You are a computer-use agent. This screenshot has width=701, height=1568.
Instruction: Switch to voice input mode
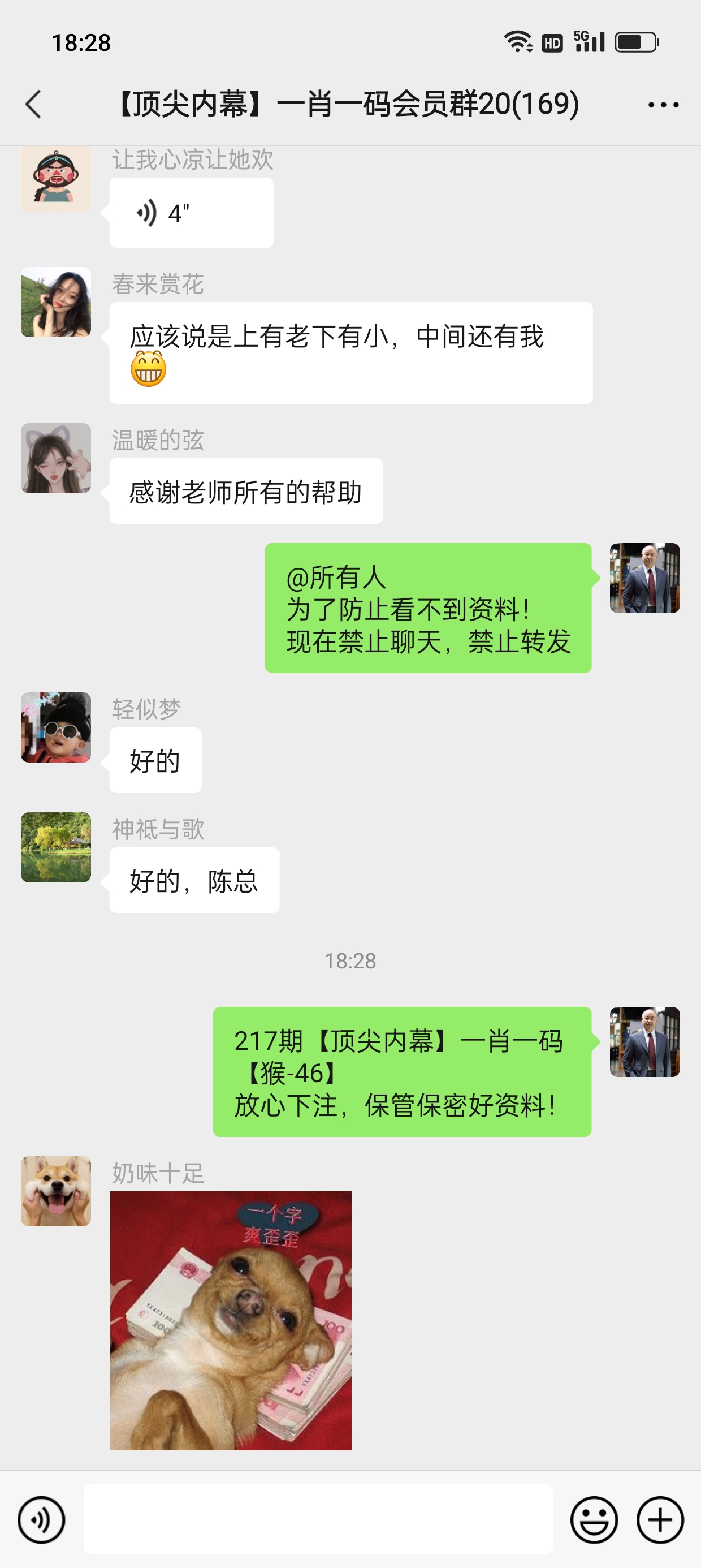click(x=41, y=1520)
